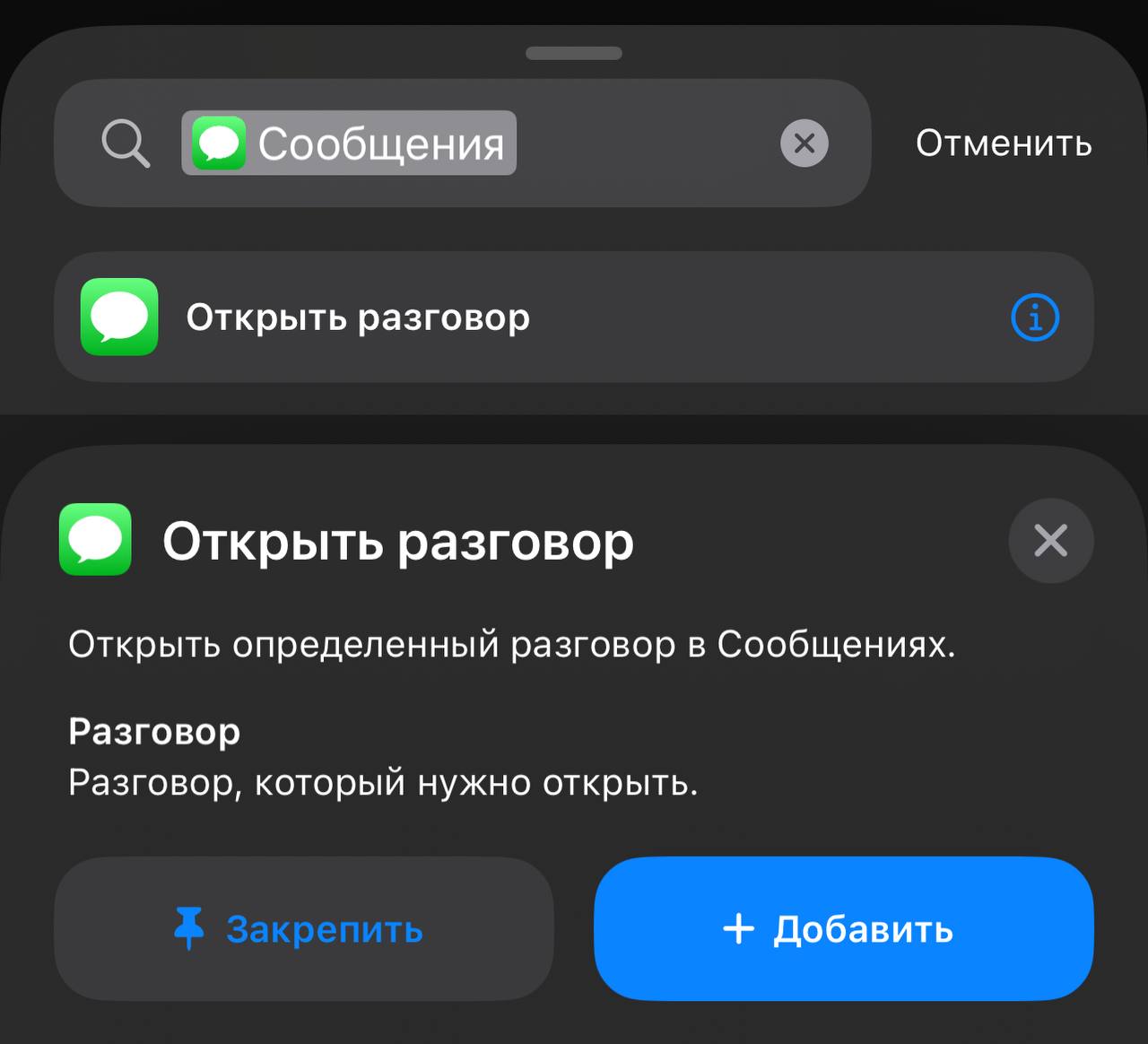The width and height of the screenshot is (1148, 1044).
Task: Add the action with Добавить
Action: (x=843, y=929)
